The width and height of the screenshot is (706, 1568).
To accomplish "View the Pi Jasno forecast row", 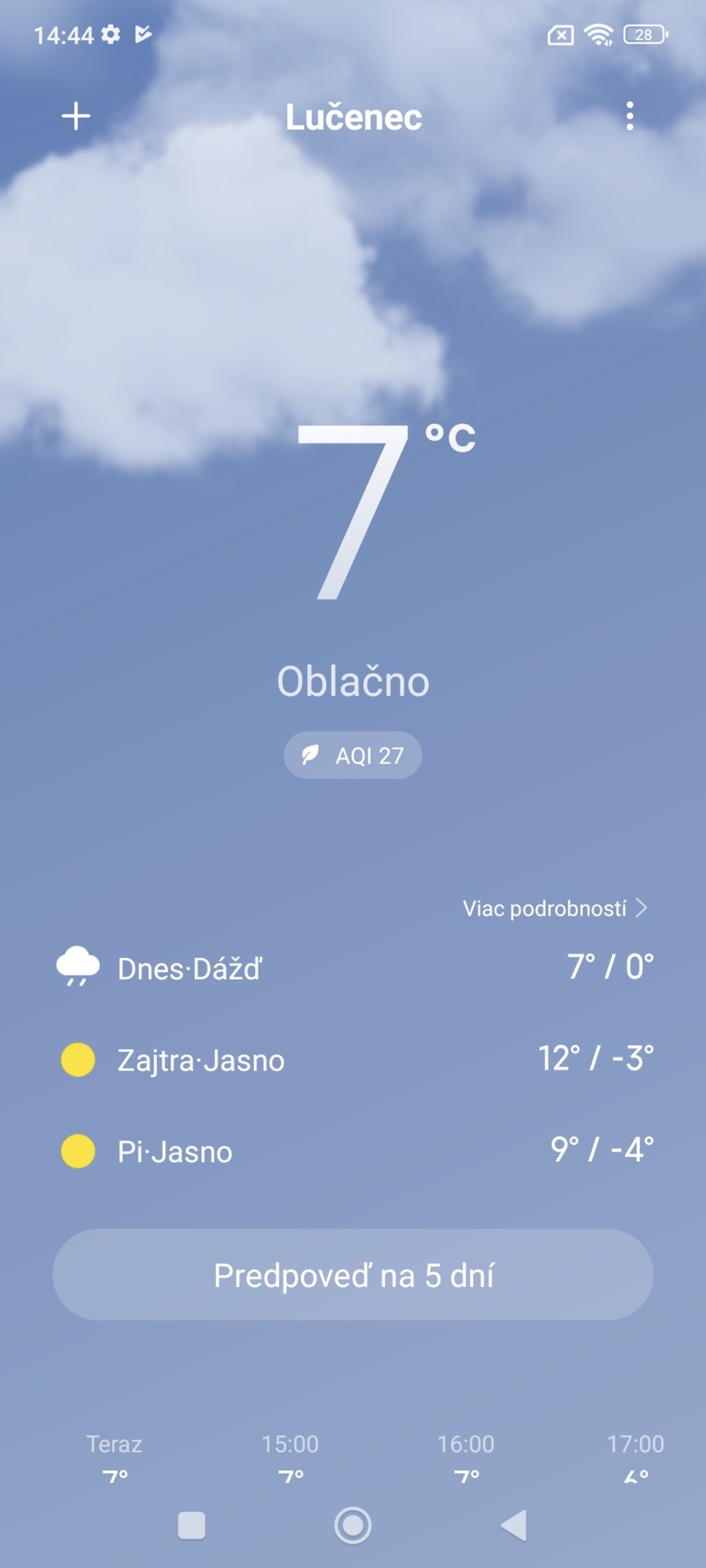I will click(x=353, y=1151).
